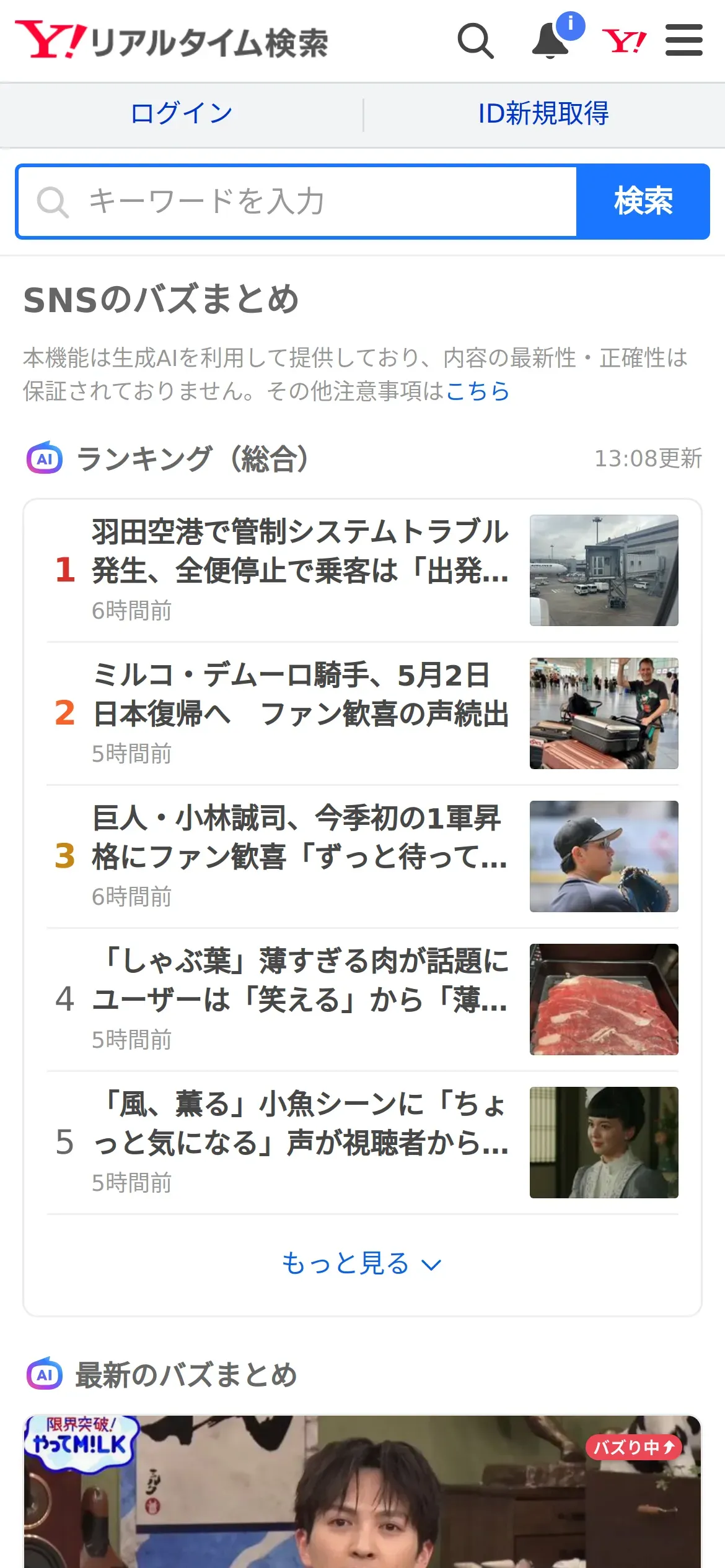
Task: Expand ranking with もっと見る
Action: pyautogui.click(x=362, y=1263)
